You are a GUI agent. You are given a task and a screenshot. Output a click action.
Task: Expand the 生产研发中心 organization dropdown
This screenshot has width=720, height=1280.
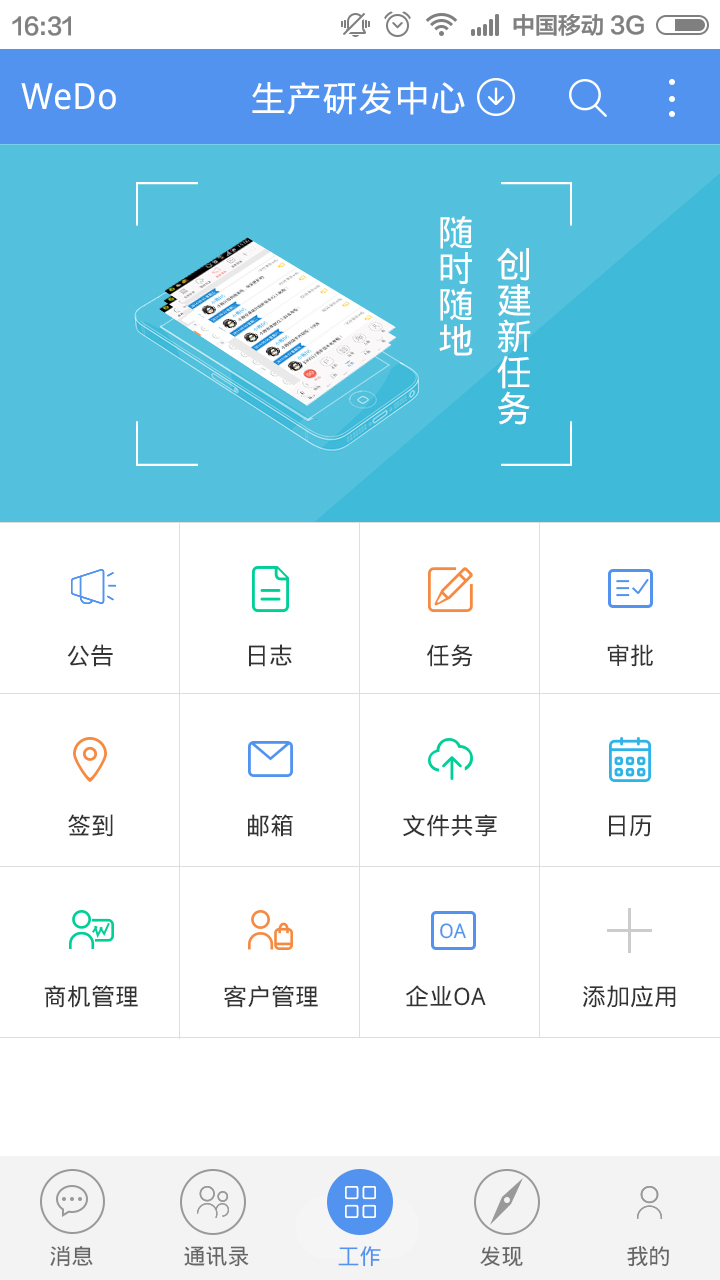(x=495, y=98)
